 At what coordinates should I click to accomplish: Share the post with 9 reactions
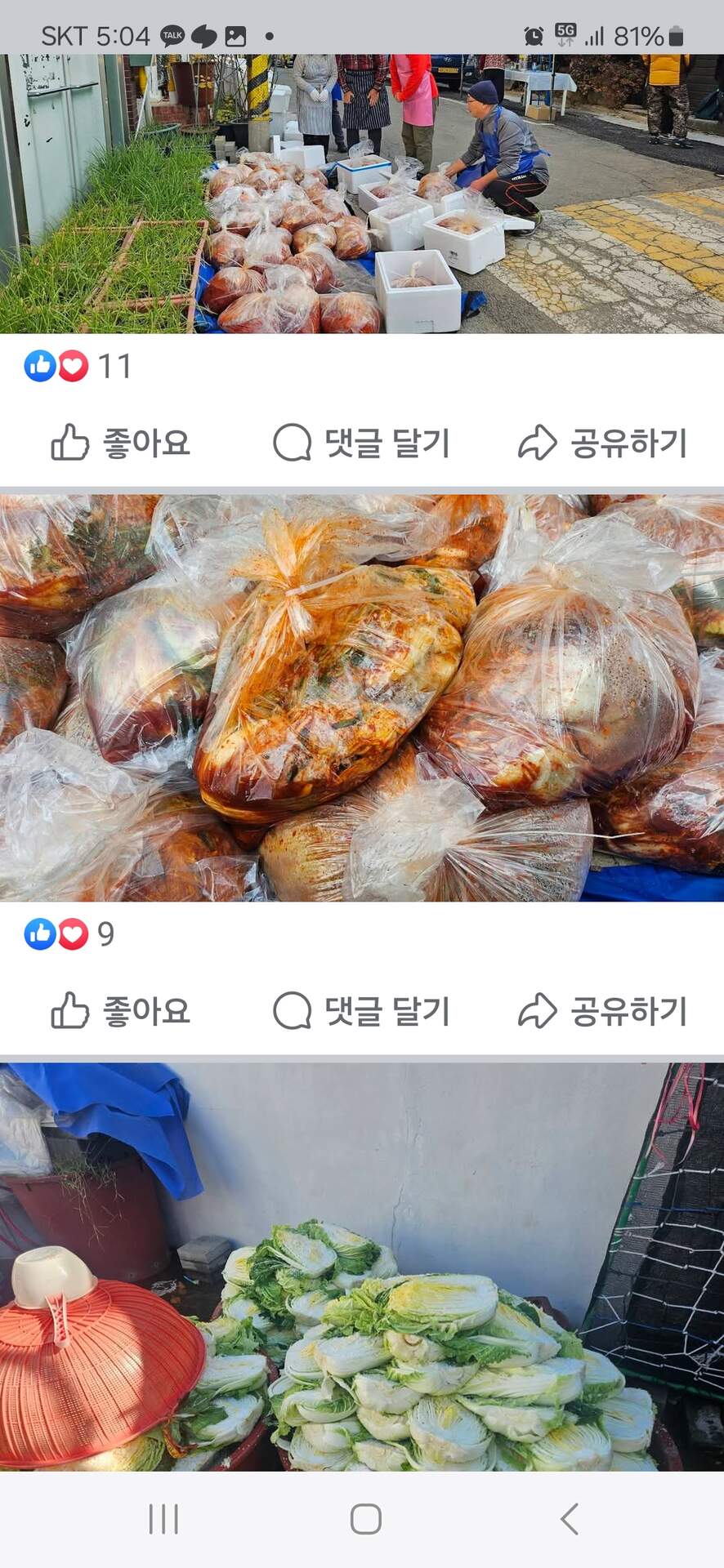[x=602, y=1012]
